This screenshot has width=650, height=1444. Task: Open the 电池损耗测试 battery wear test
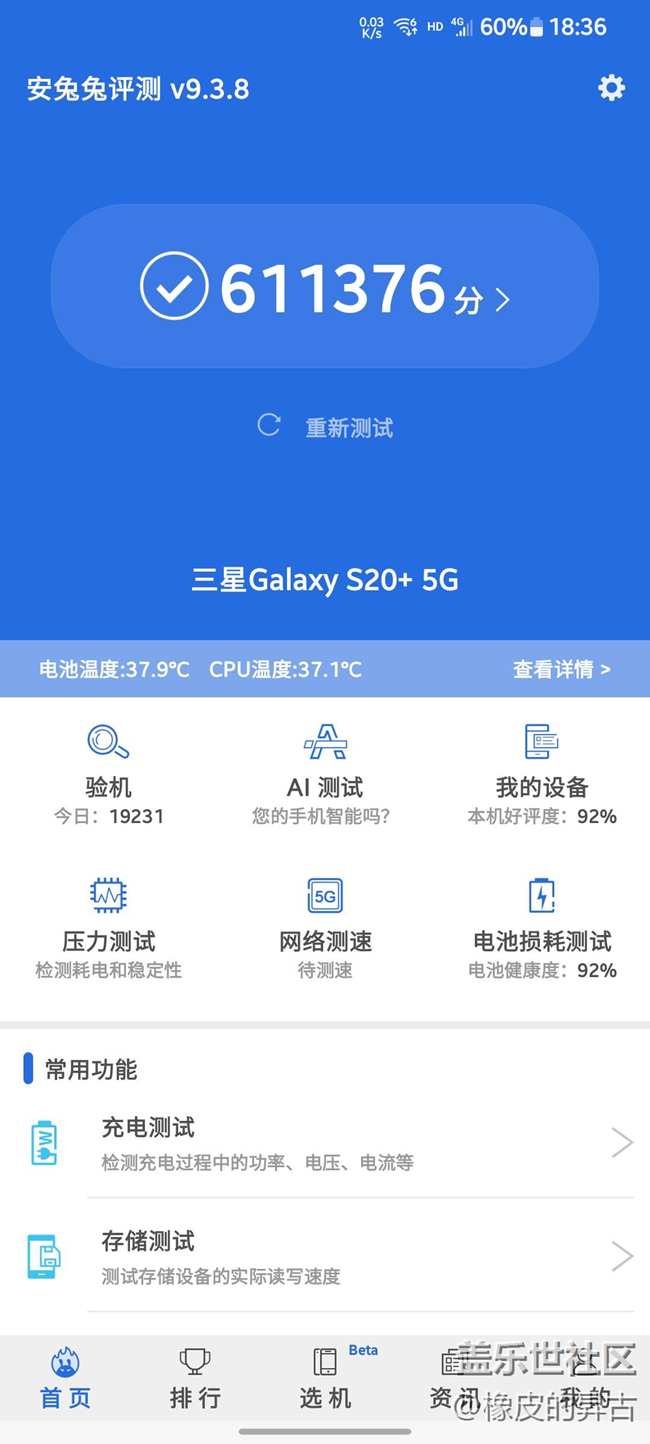[x=542, y=929]
